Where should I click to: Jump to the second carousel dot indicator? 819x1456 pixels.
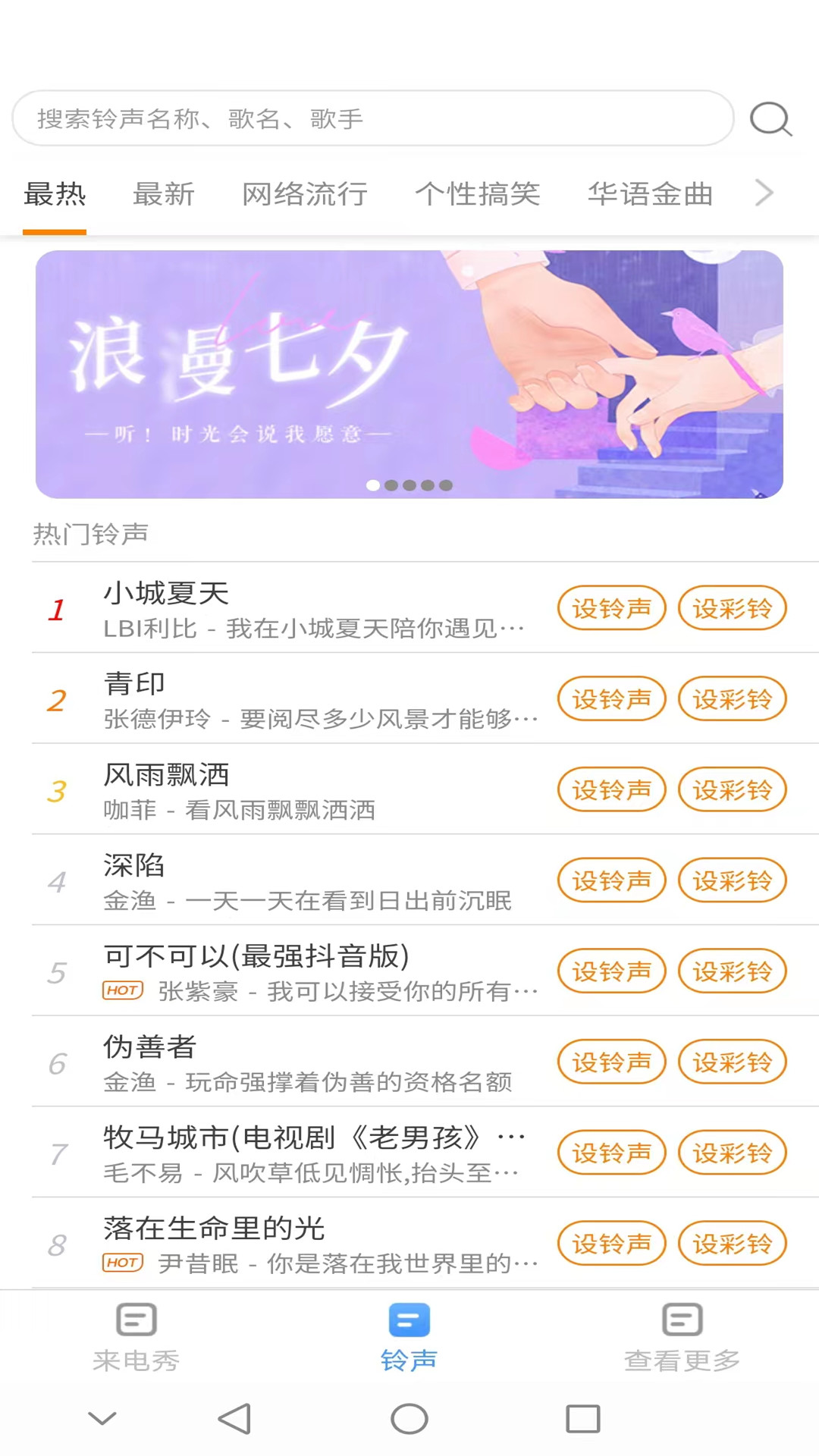click(x=391, y=485)
